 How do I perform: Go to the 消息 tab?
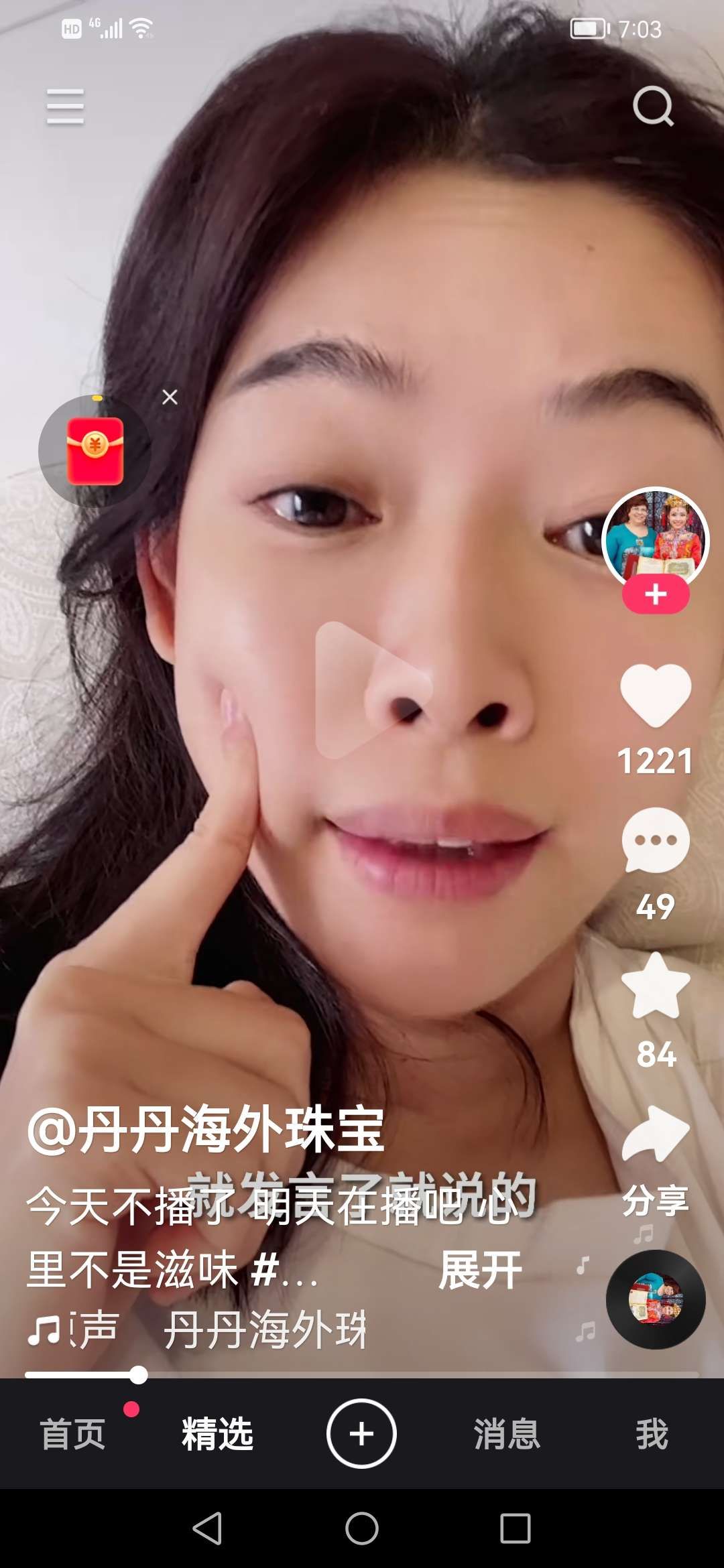tap(507, 1434)
